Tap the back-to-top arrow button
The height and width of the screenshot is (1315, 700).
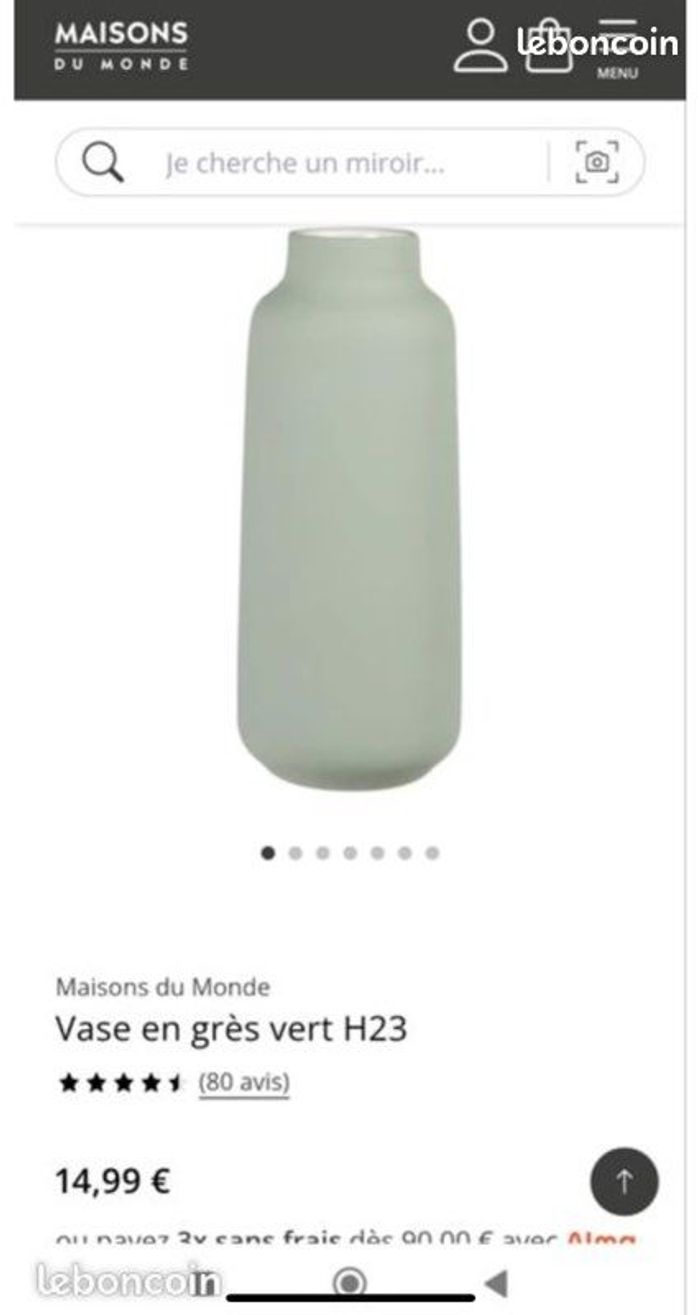[x=624, y=1181]
